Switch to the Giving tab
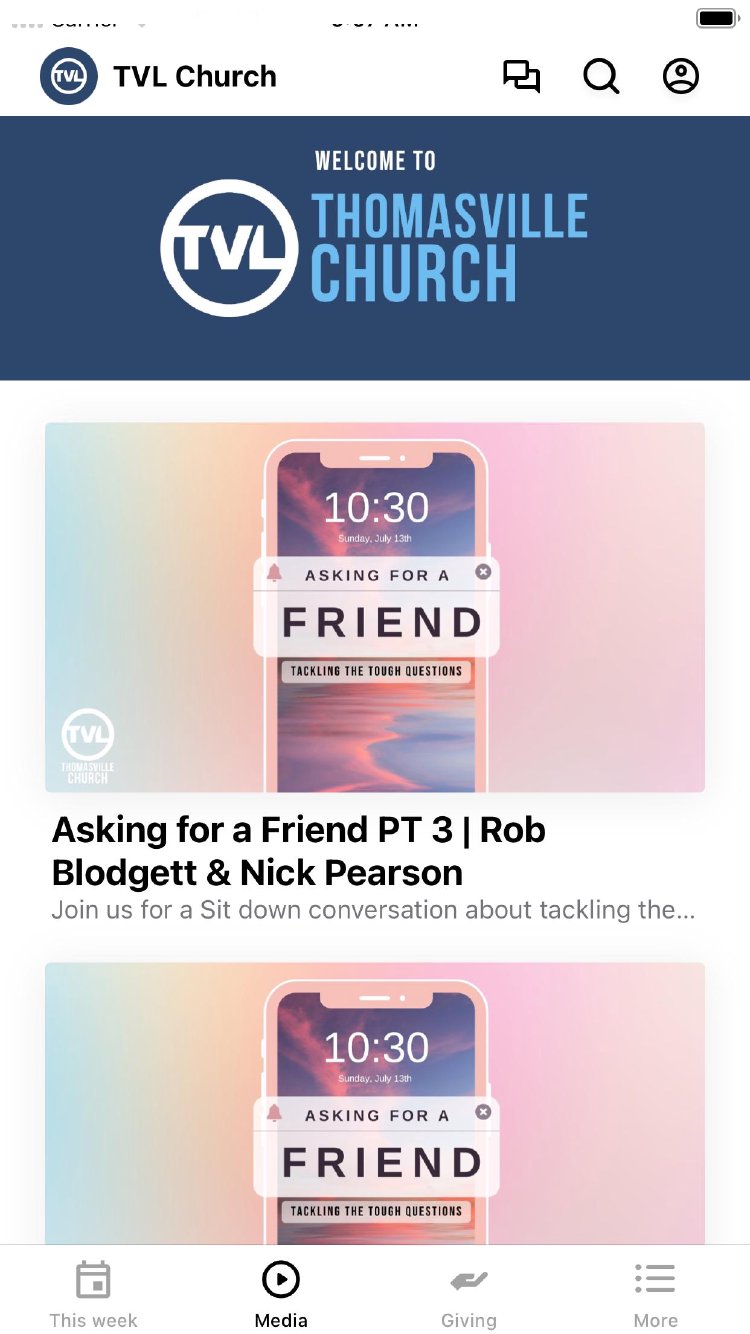Viewport: 750px width, 1334px height. (468, 1295)
